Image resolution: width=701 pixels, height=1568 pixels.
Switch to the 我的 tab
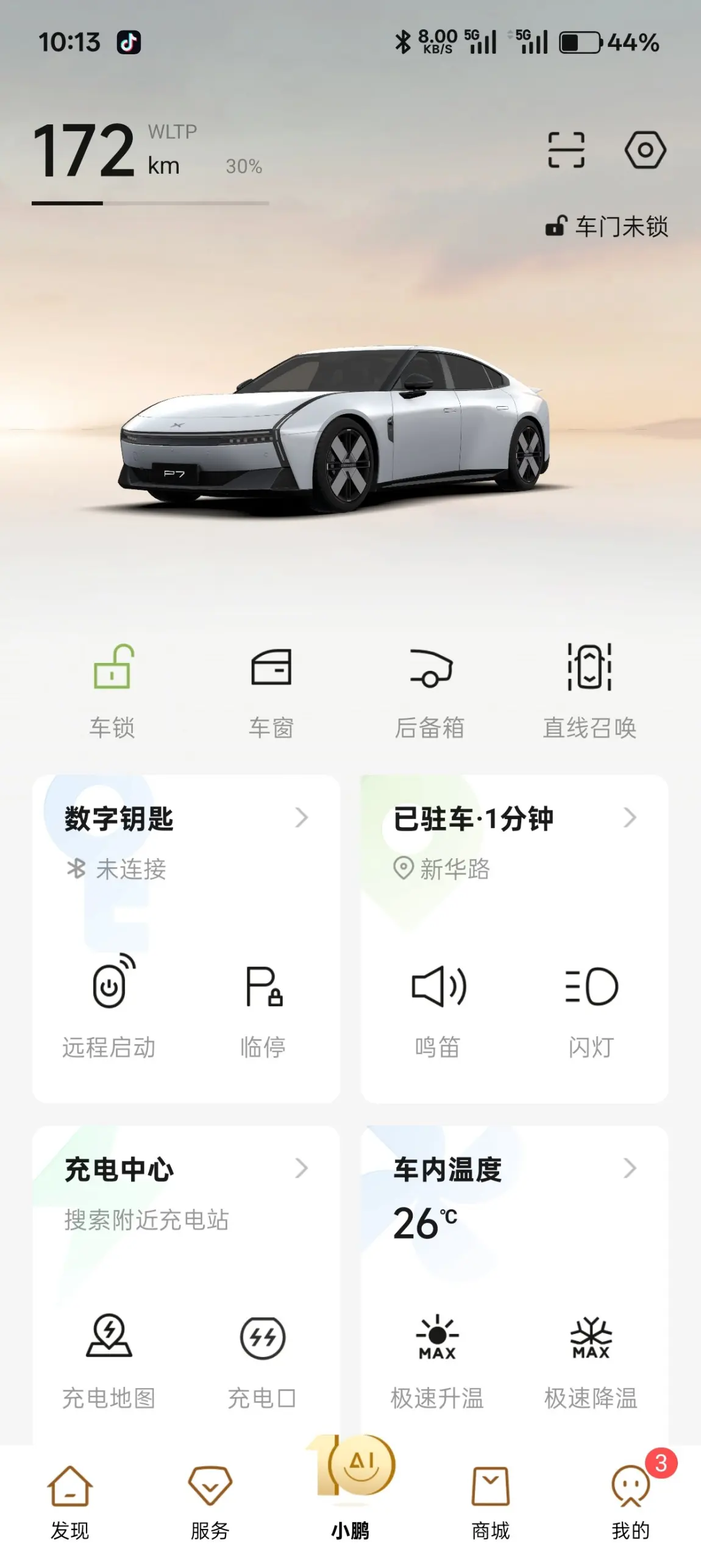pyautogui.click(x=631, y=1503)
